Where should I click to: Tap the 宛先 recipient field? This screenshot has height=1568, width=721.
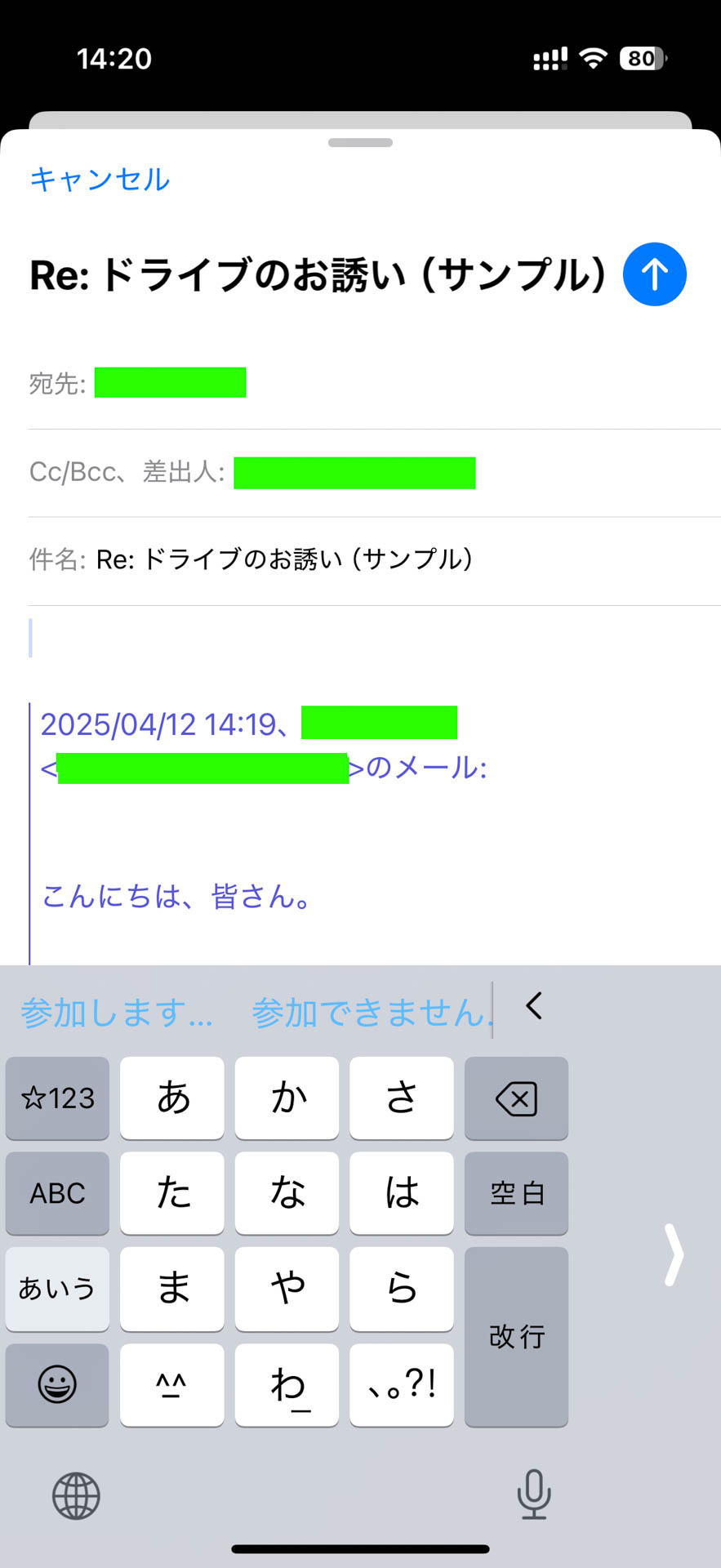pyautogui.click(x=171, y=382)
